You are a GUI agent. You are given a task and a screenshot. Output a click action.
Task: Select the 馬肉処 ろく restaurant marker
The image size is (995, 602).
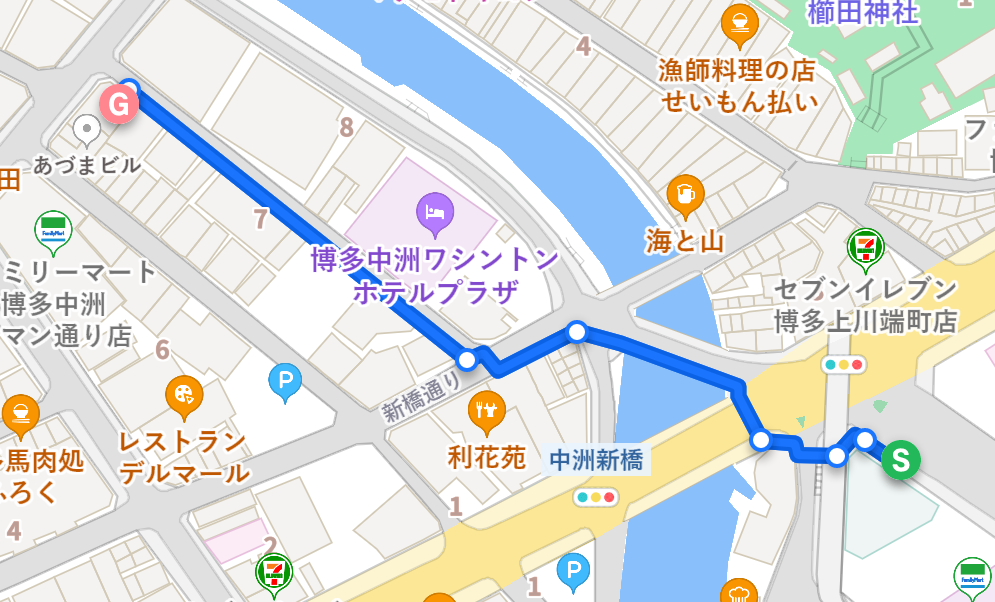[x=21, y=414]
